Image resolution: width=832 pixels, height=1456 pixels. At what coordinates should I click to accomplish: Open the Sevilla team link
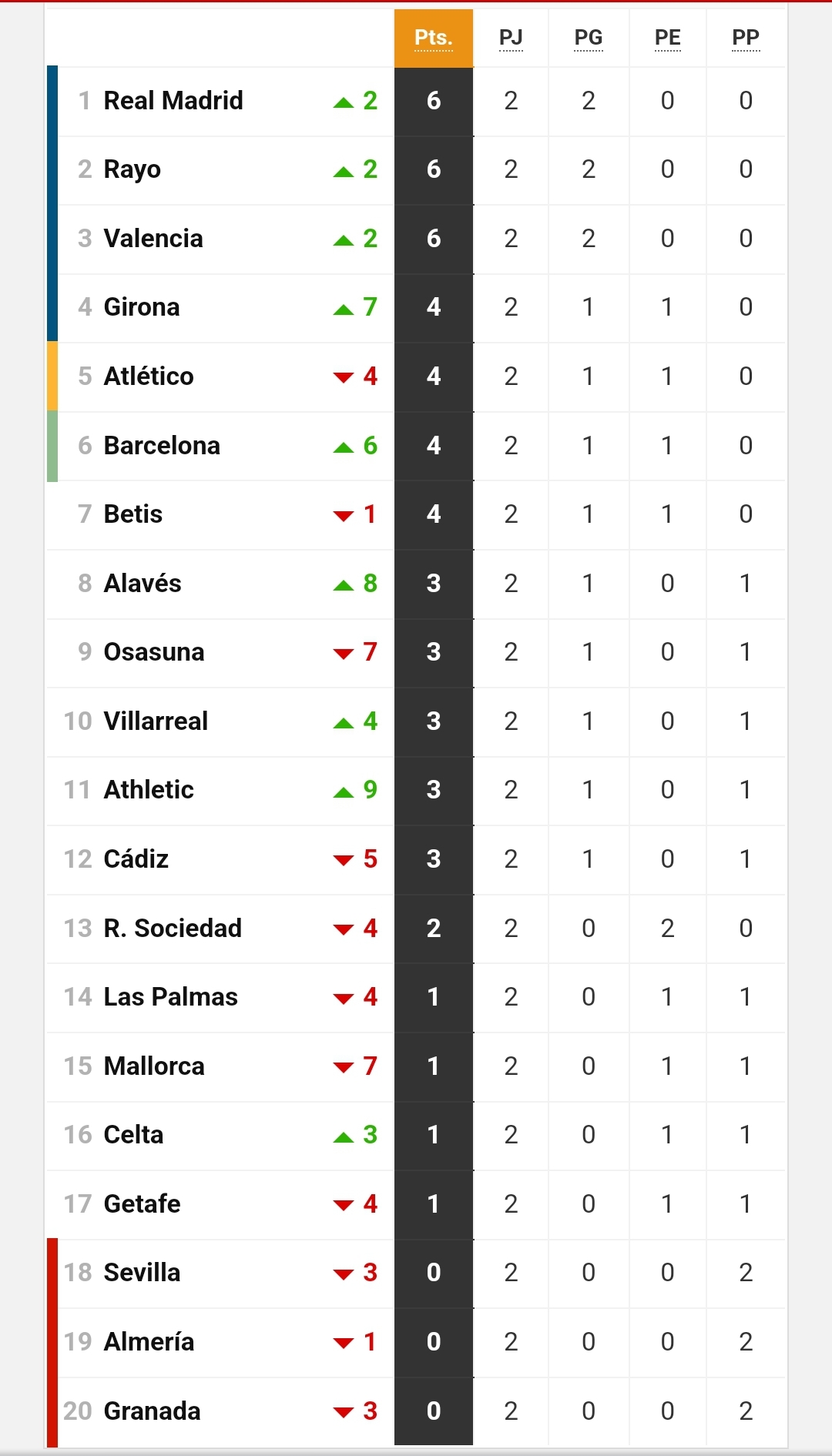[142, 1273]
